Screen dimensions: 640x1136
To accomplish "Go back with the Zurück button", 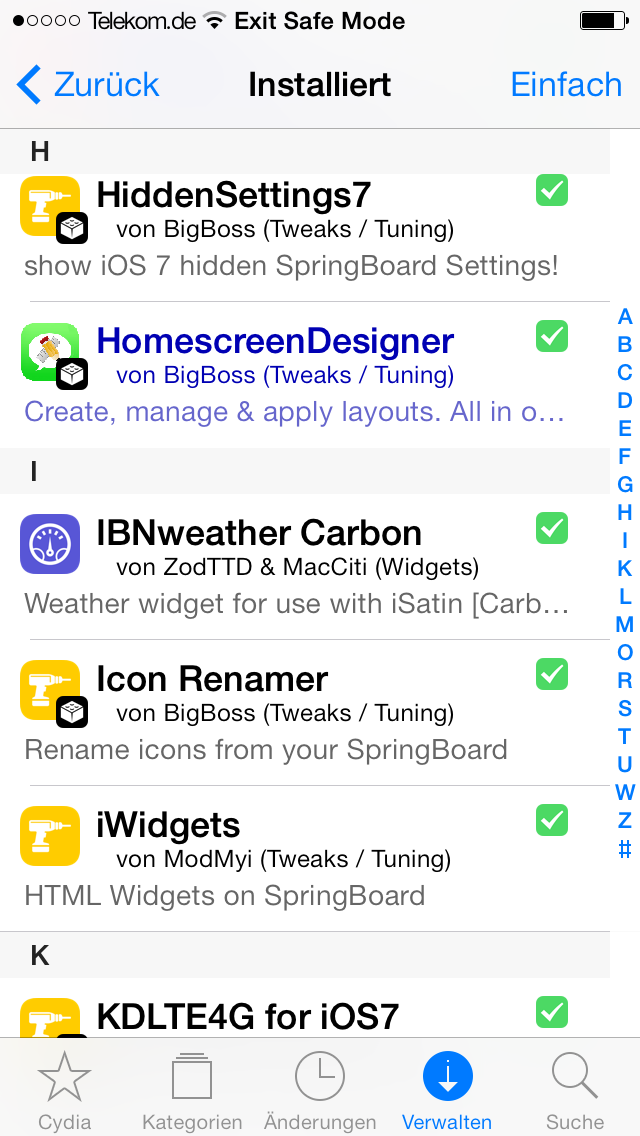I will (x=88, y=85).
